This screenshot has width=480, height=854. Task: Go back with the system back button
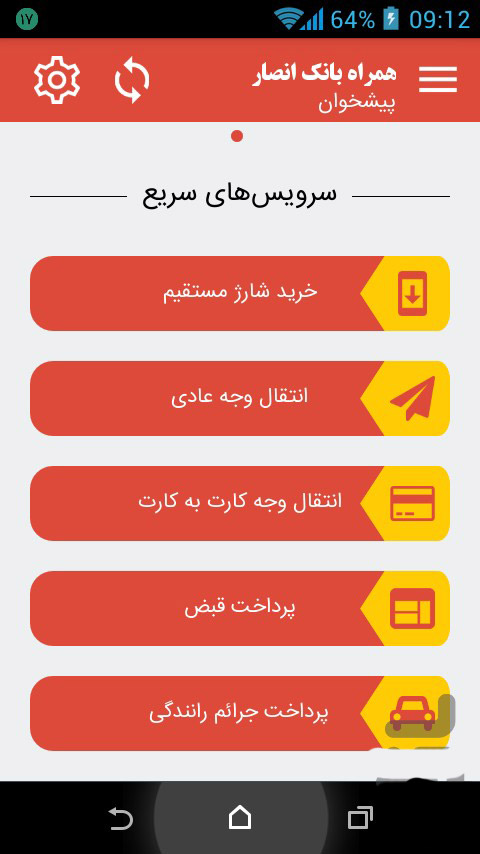[x=120, y=818]
